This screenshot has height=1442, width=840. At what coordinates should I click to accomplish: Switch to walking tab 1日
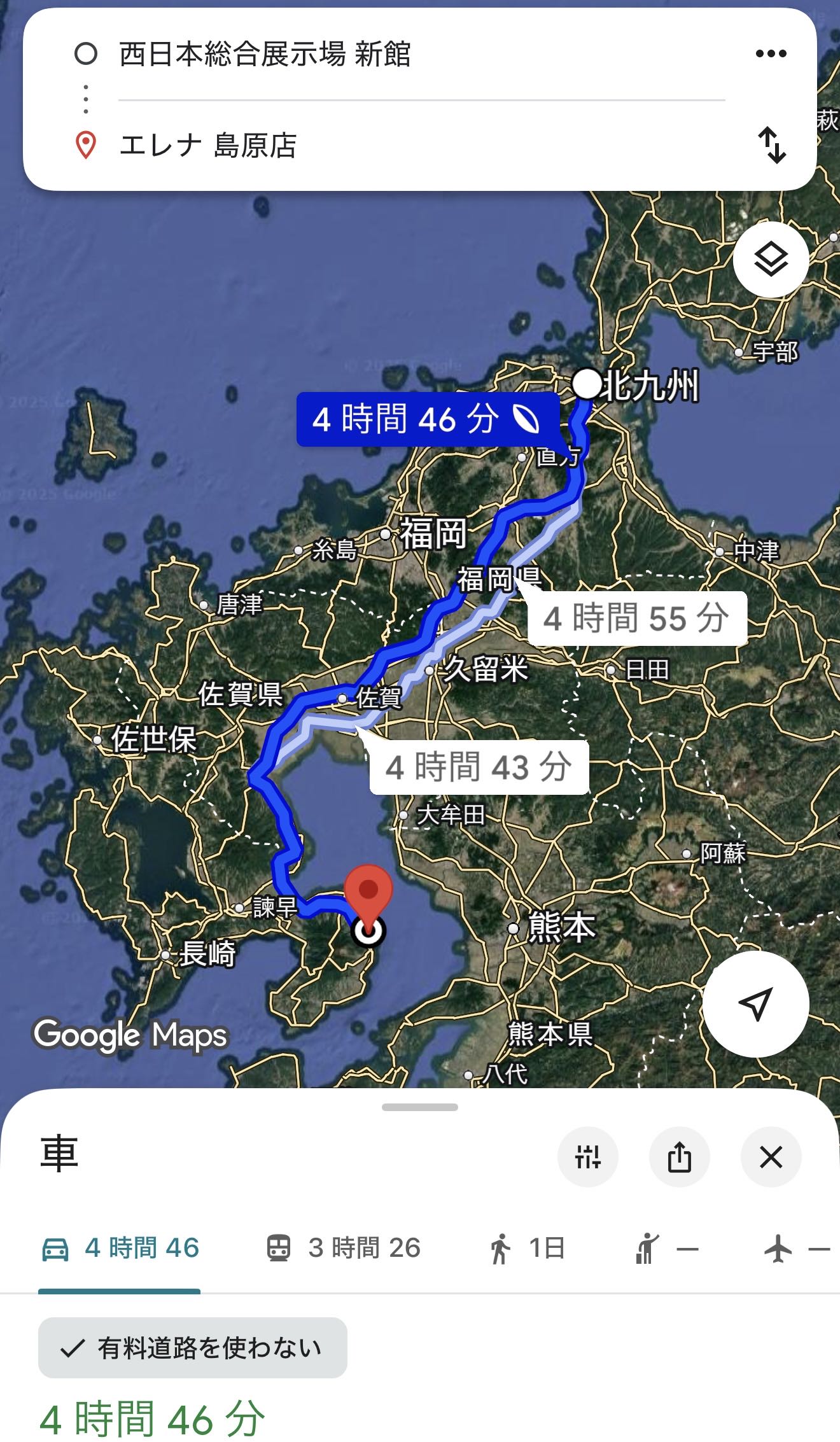click(x=527, y=1248)
